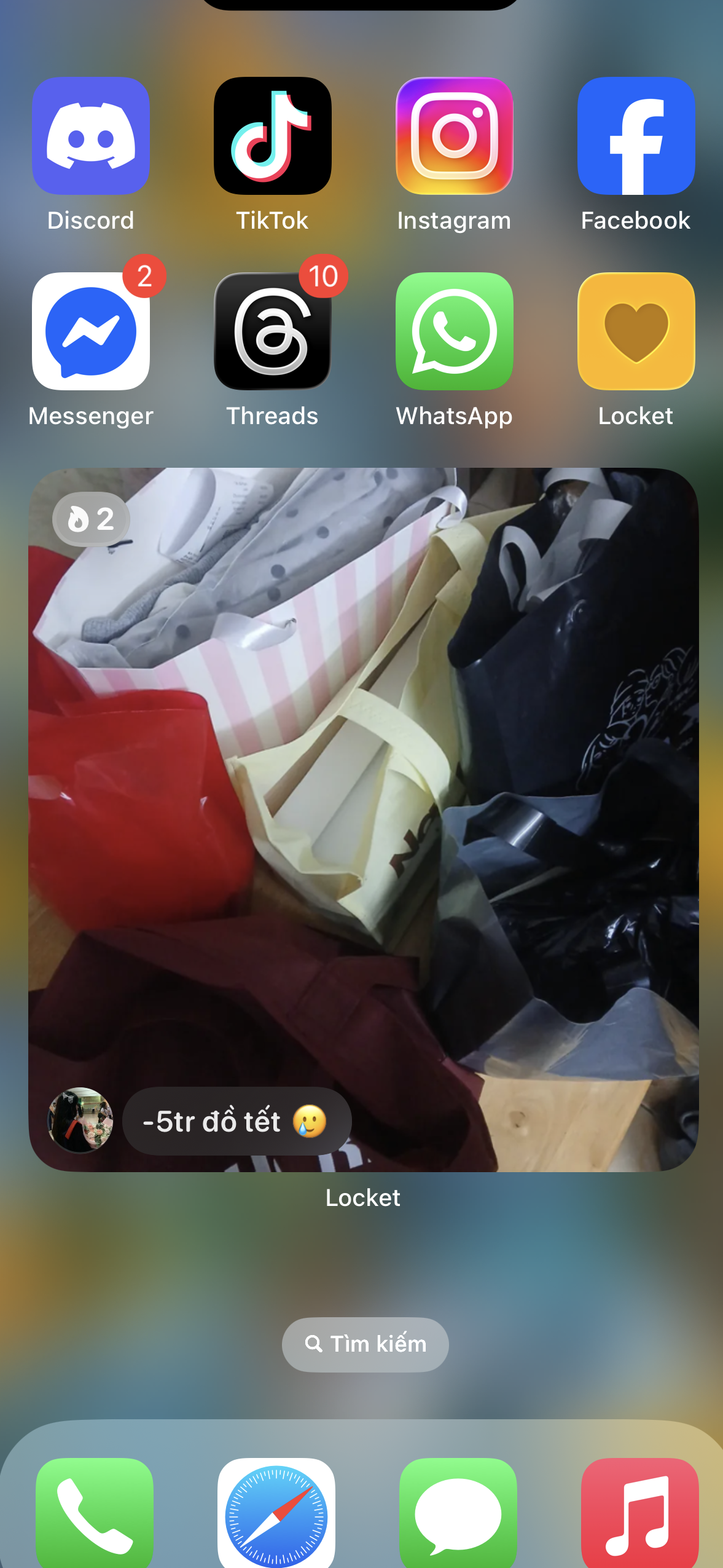Open Messenger with 2 unread notifications

(x=91, y=331)
